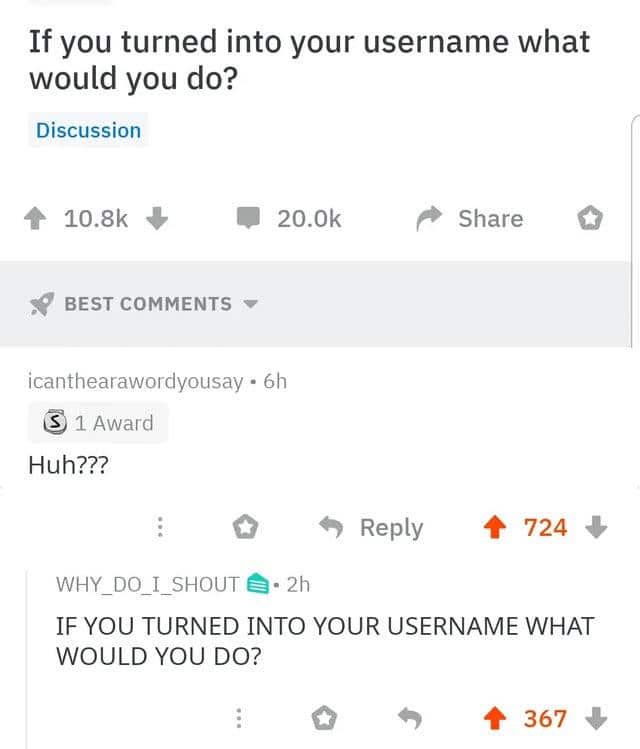
Task: Reply to icanthearawordyousay's comment
Action: tap(372, 527)
